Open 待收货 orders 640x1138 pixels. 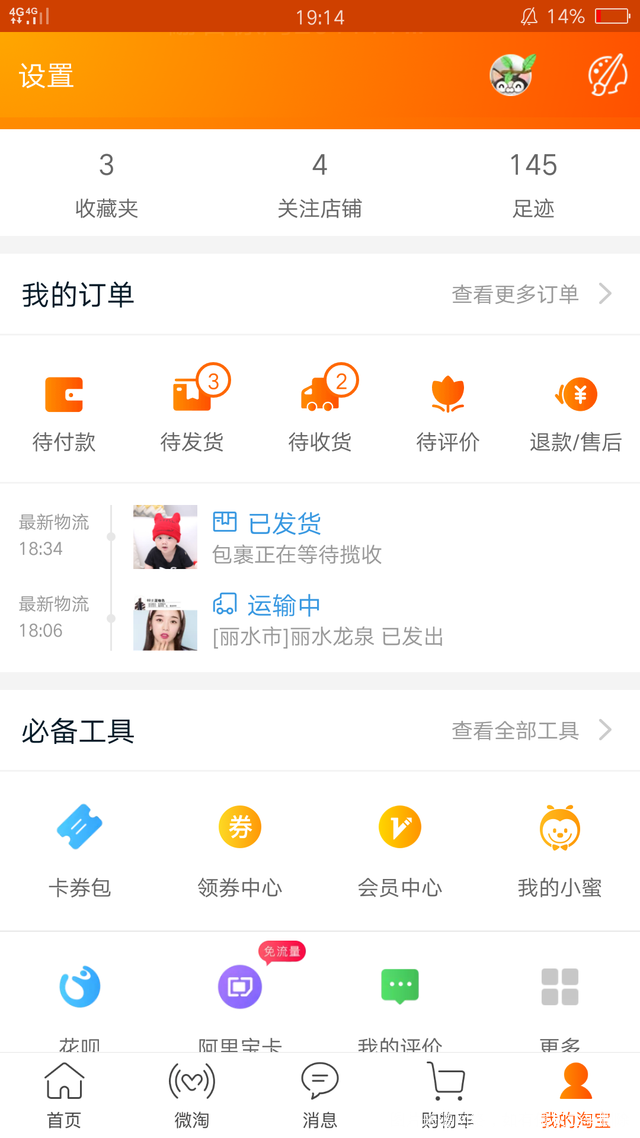point(320,412)
